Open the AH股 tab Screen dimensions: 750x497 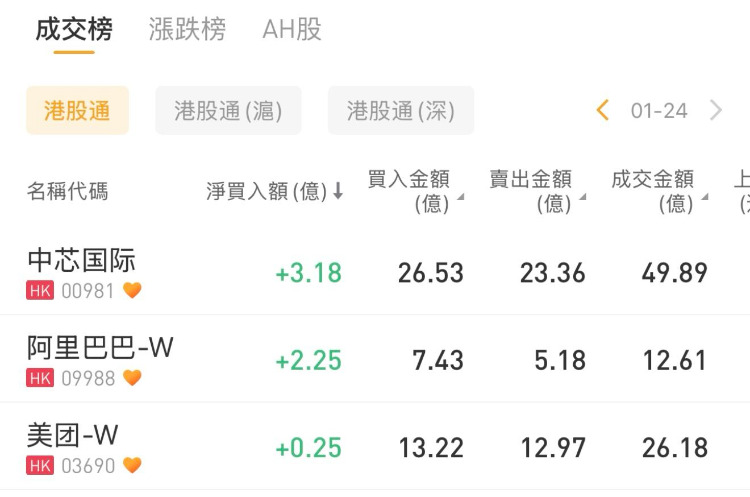tap(292, 30)
